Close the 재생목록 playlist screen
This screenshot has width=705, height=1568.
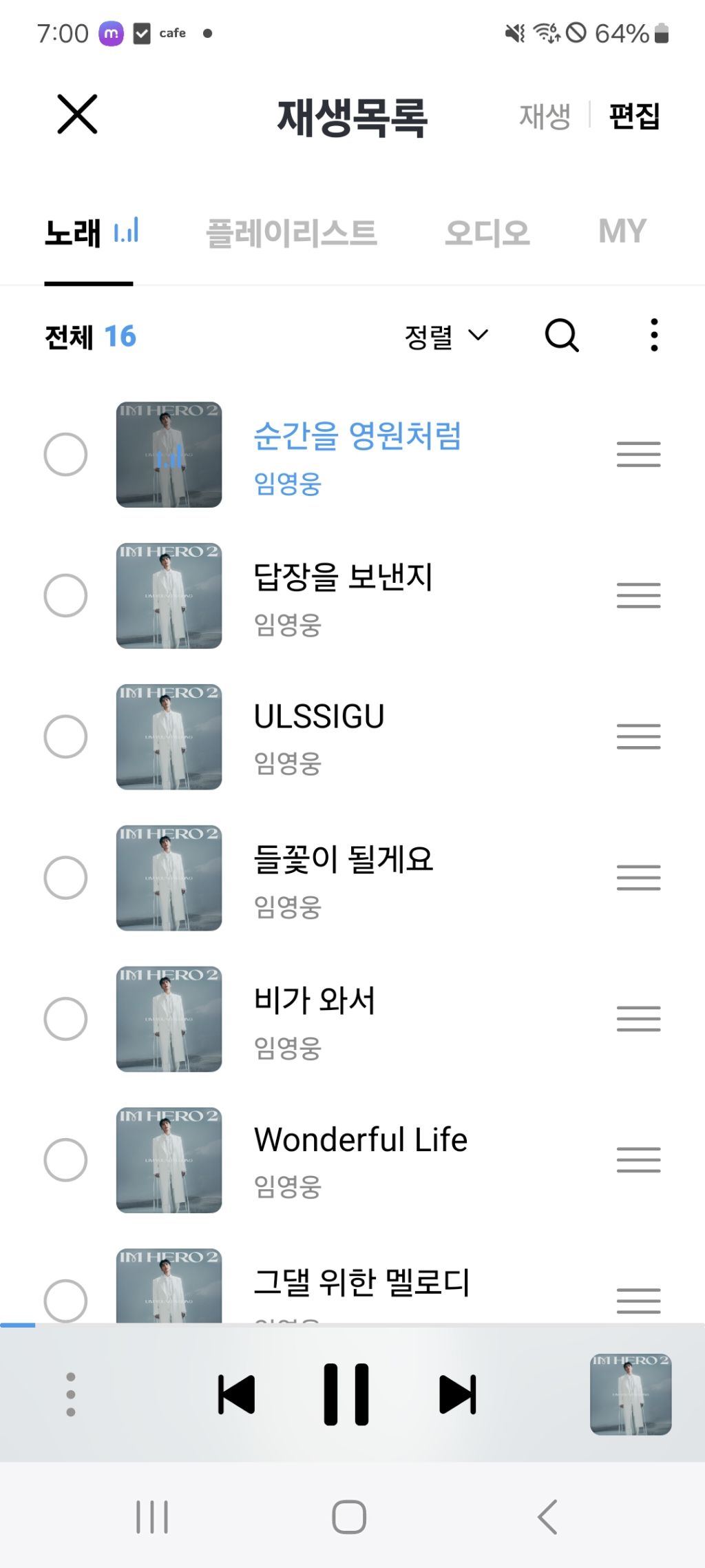tap(77, 114)
